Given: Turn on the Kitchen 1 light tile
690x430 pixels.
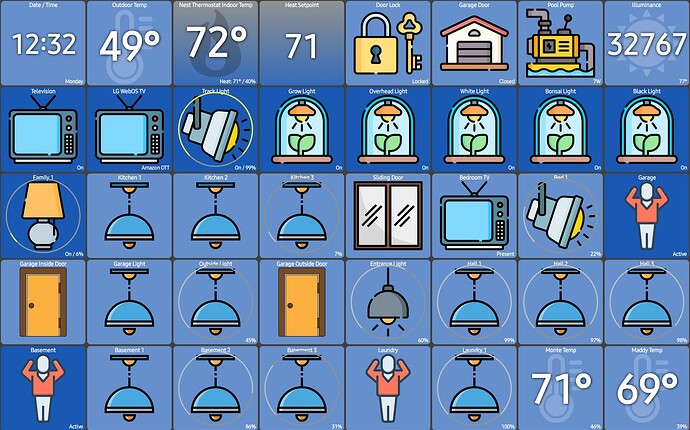Looking at the screenshot, I should 129,216.
